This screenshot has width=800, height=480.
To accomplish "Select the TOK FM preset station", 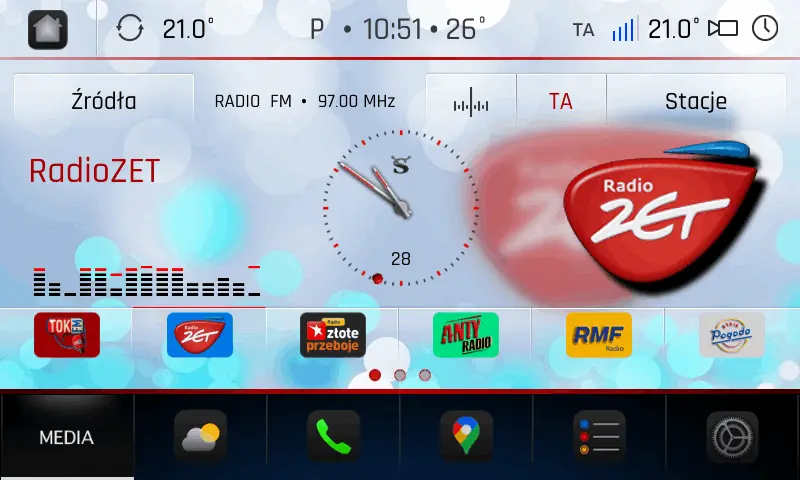I will click(x=67, y=335).
